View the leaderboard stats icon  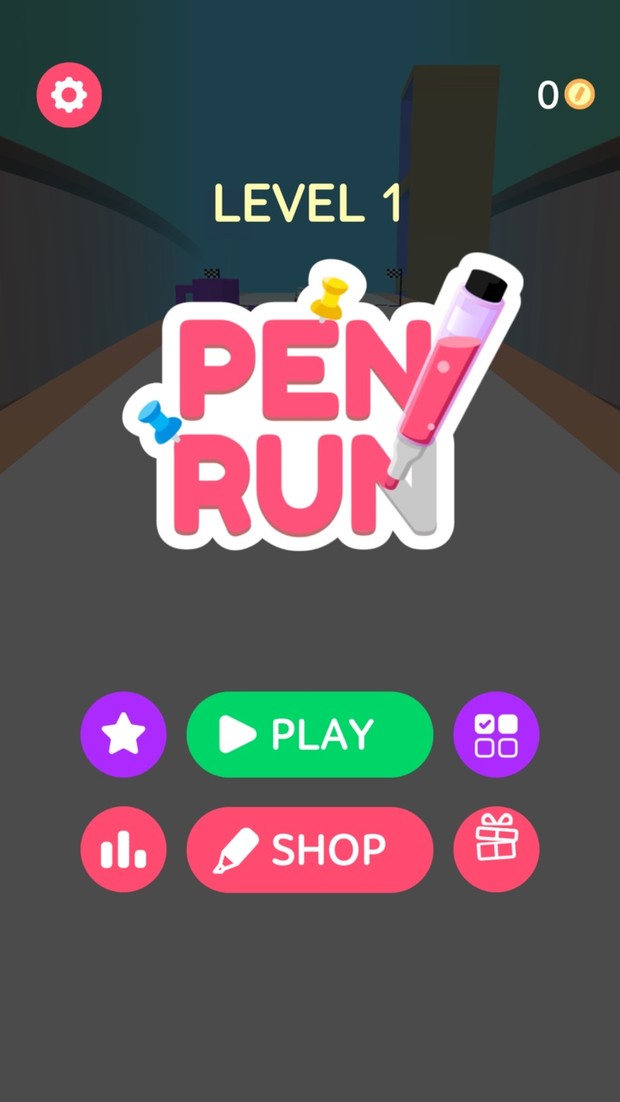click(x=123, y=850)
